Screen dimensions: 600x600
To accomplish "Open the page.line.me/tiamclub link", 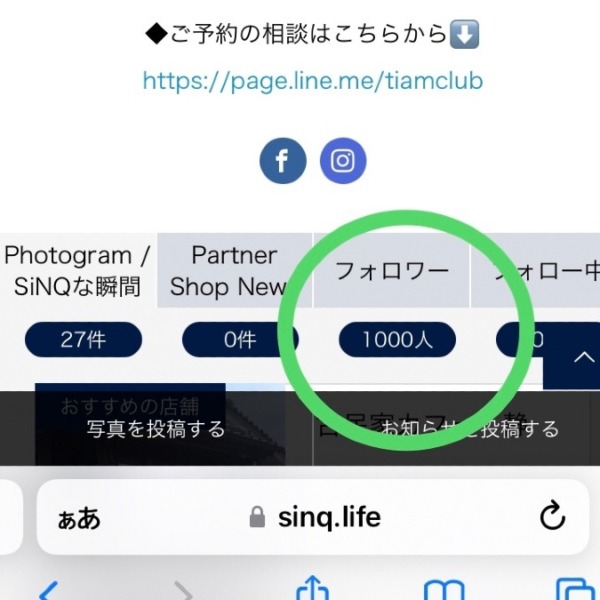I will 312,80.
